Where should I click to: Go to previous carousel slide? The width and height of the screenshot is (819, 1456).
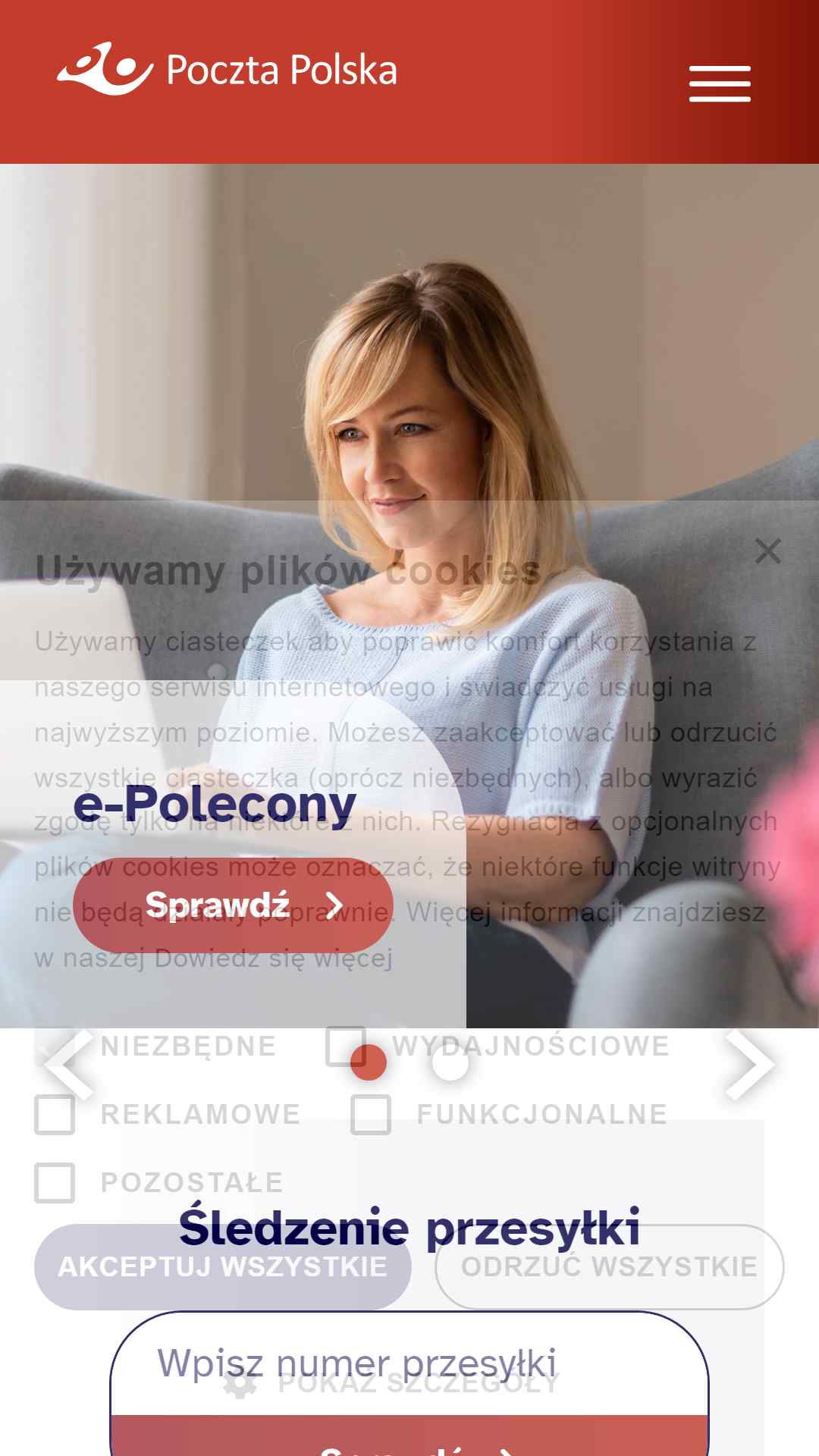(70, 1064)
